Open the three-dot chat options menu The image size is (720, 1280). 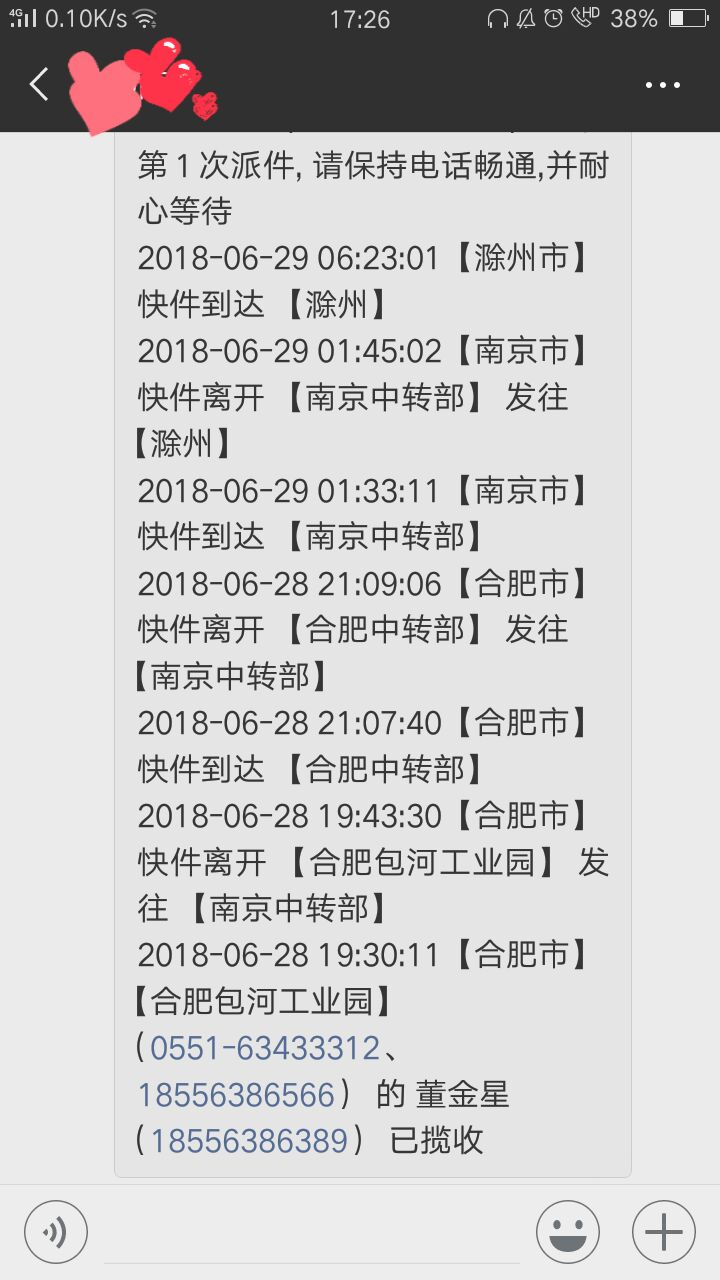[662, 86]
